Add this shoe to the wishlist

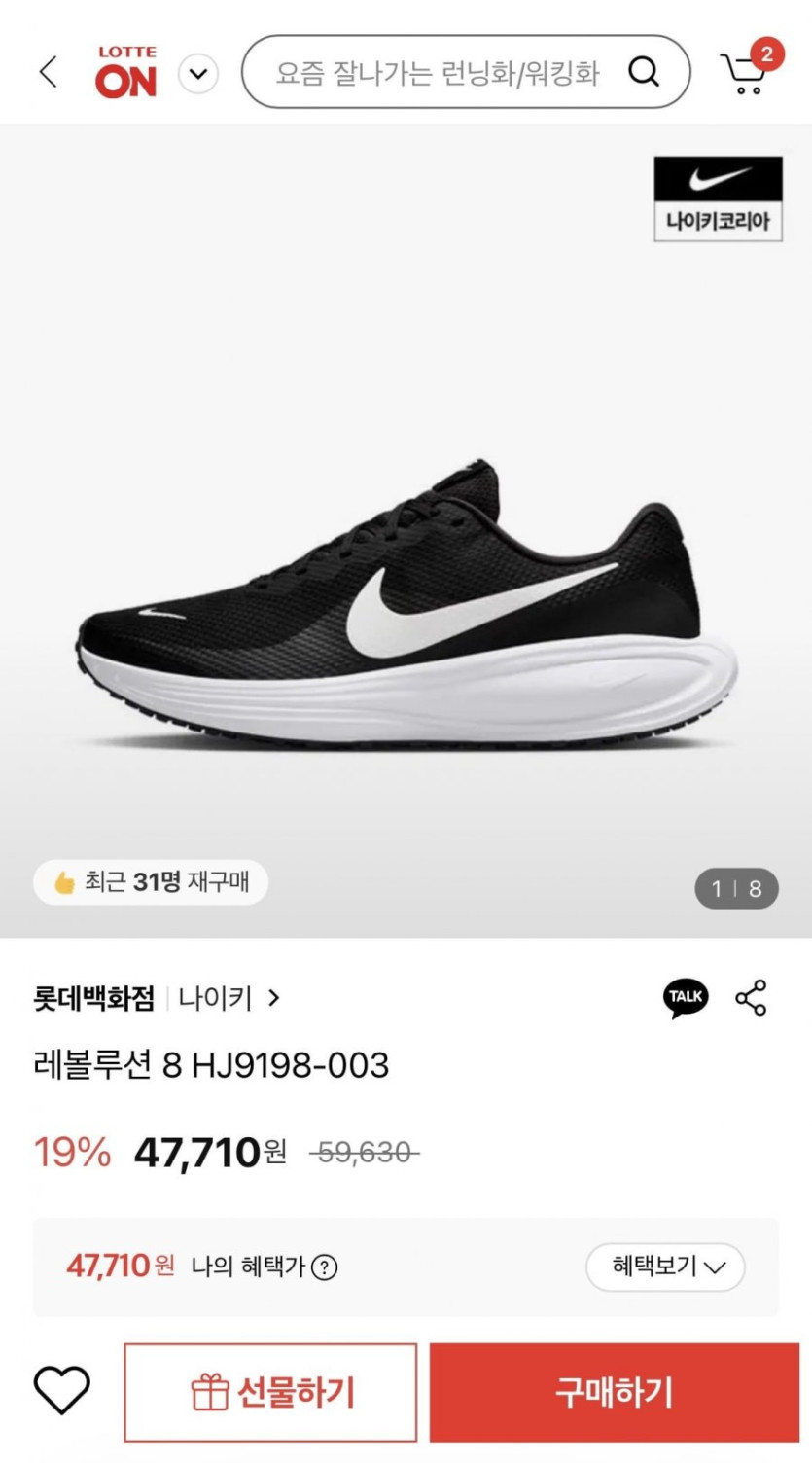62,1391
